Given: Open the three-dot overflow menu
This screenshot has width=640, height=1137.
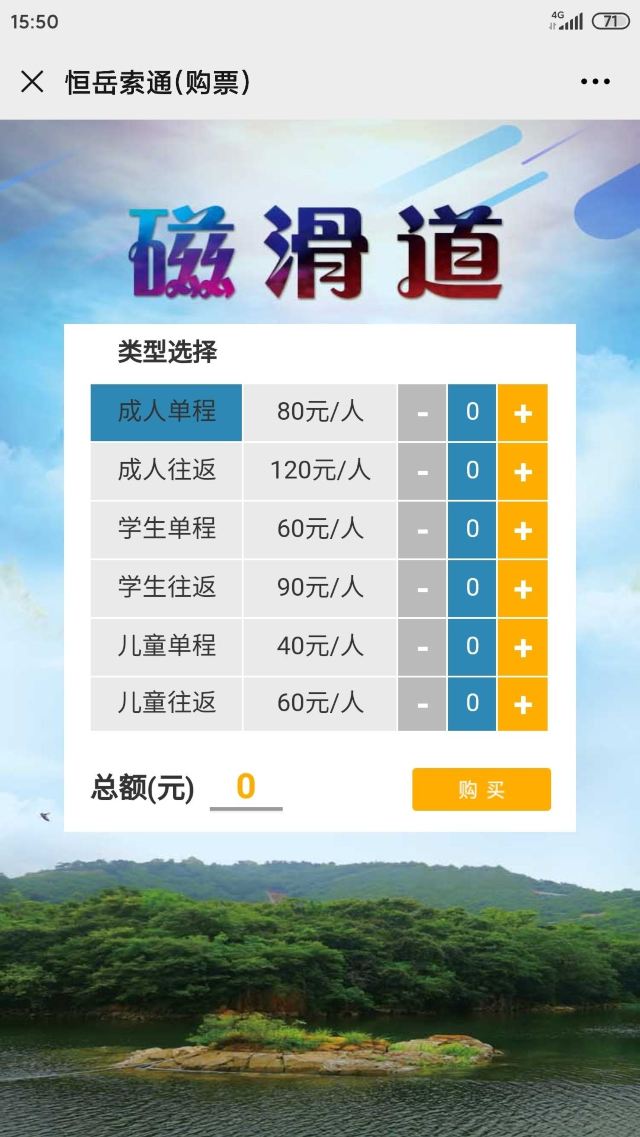Looking at the screenshot, I should (x=595, y=82).
